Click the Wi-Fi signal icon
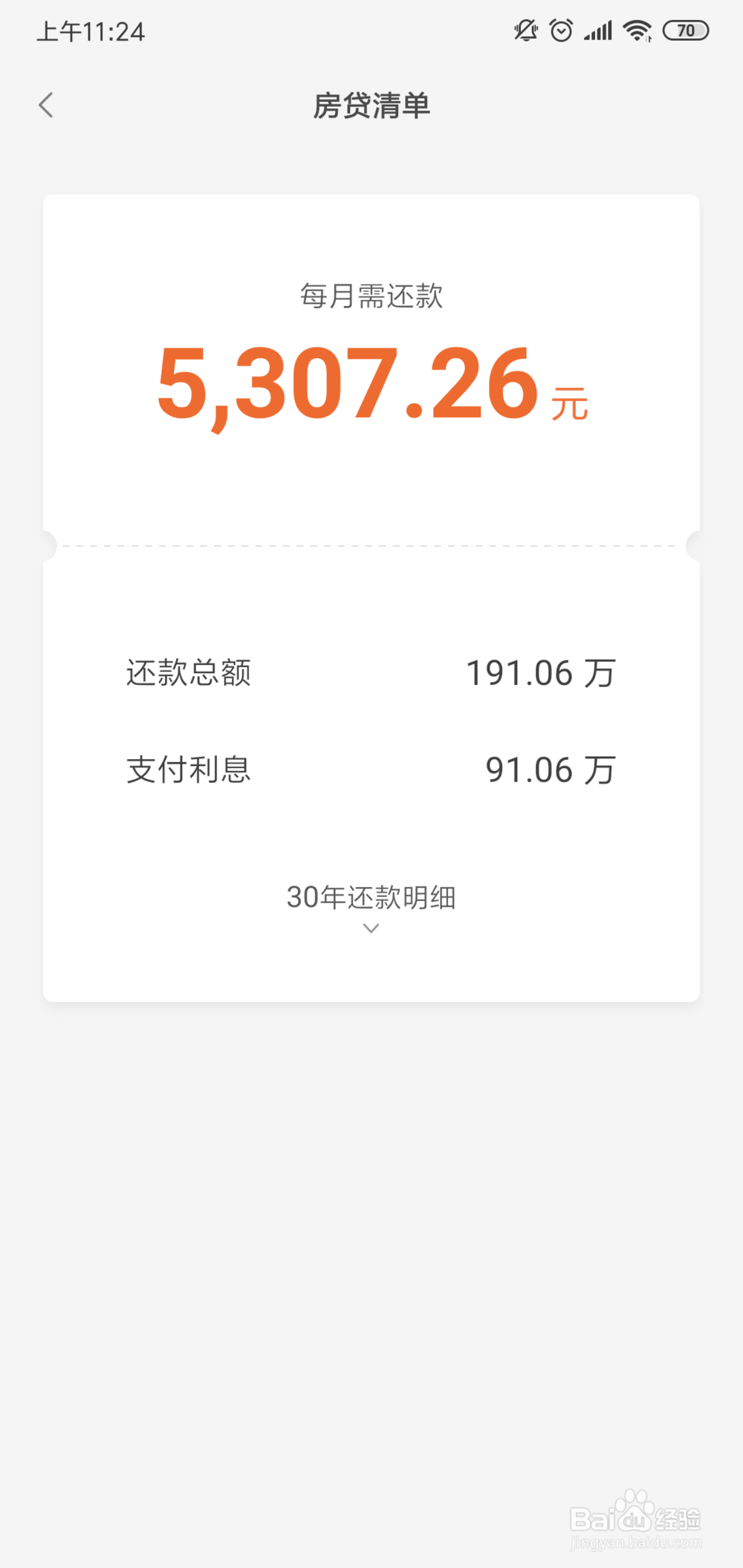The width and height of the screenshot is (743, 1568). point(635,30)
